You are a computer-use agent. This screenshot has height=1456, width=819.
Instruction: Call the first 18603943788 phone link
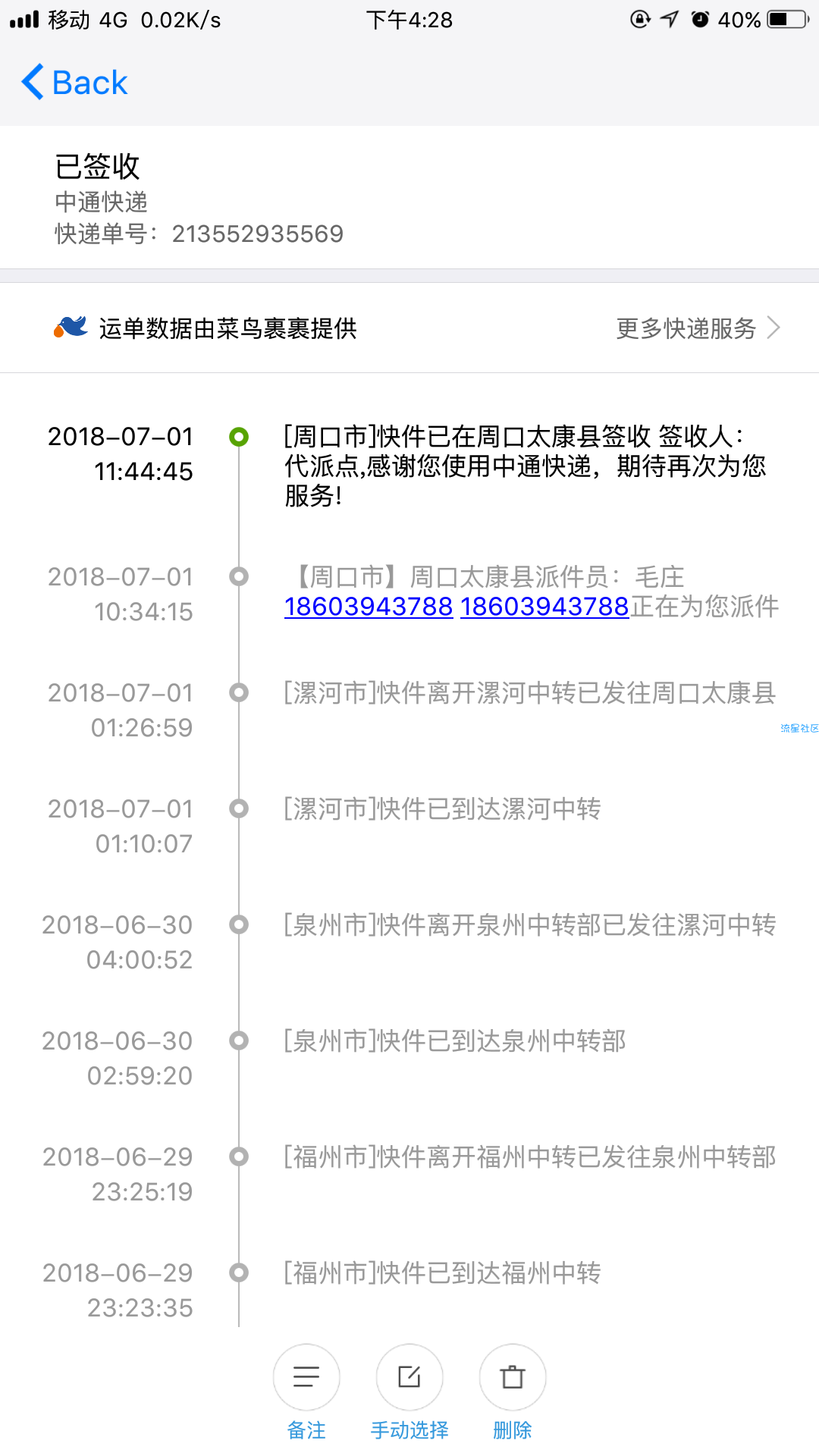369,607
